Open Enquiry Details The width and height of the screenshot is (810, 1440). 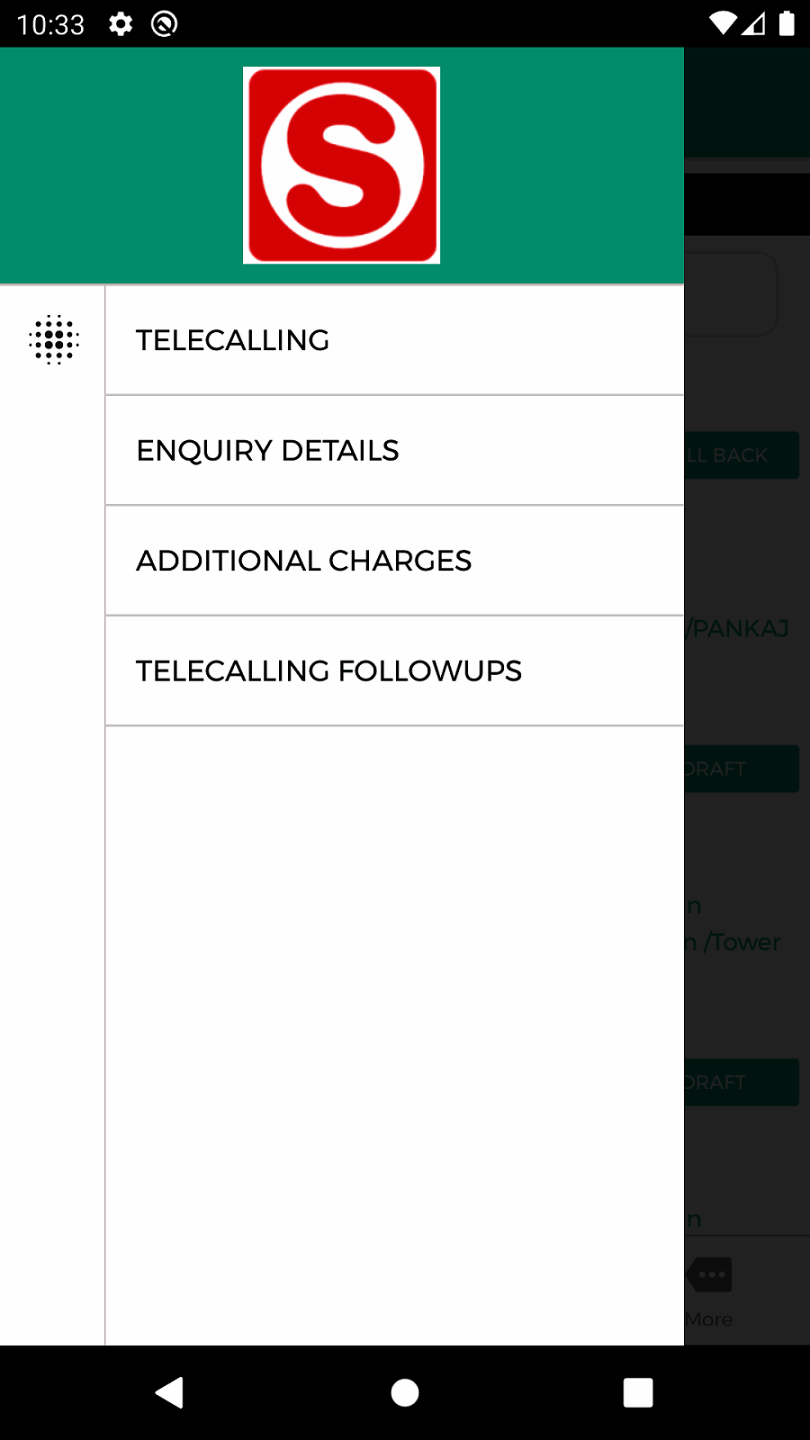[394, 450]
